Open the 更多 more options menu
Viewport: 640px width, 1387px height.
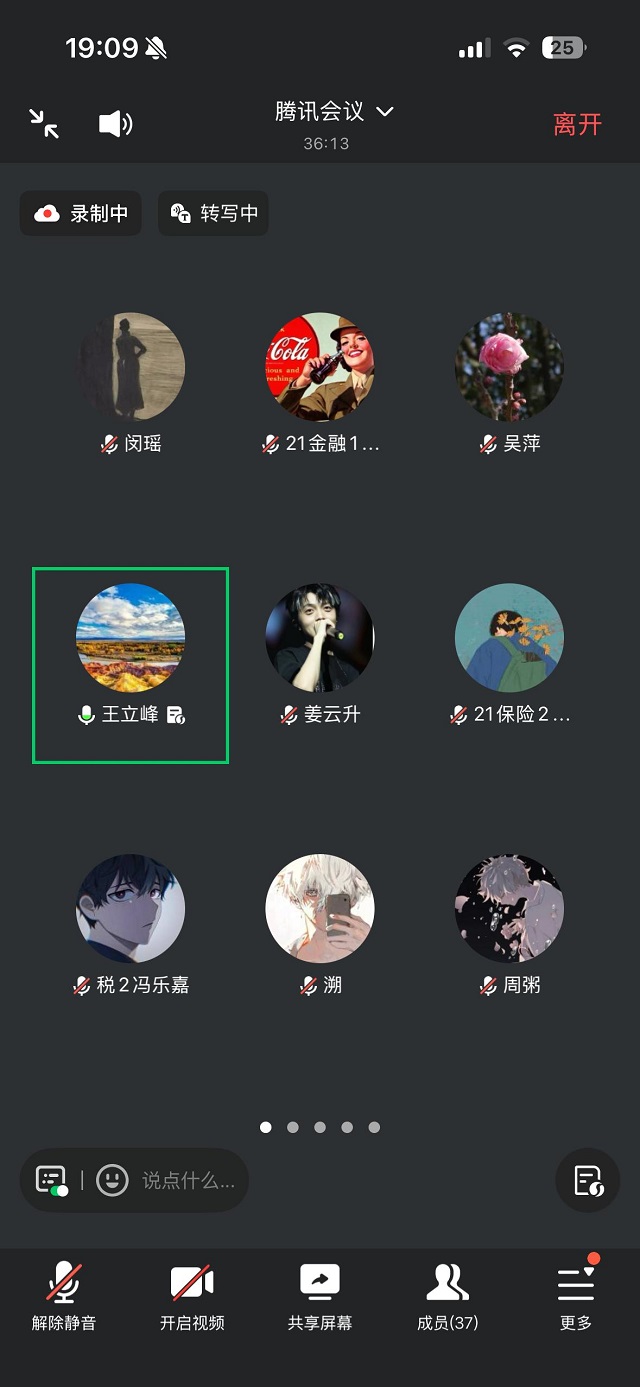click(576, 1296)
